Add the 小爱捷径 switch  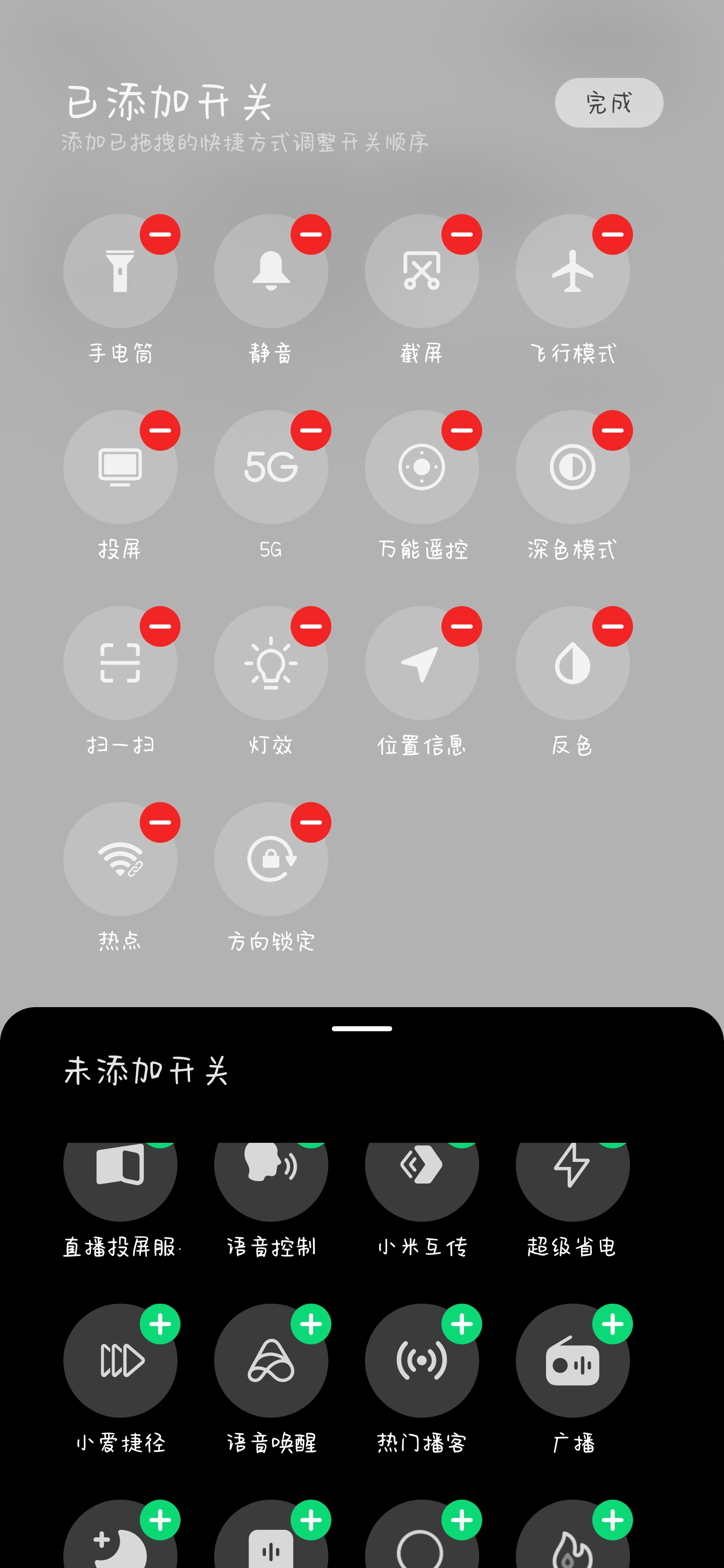click(160, 1324)
